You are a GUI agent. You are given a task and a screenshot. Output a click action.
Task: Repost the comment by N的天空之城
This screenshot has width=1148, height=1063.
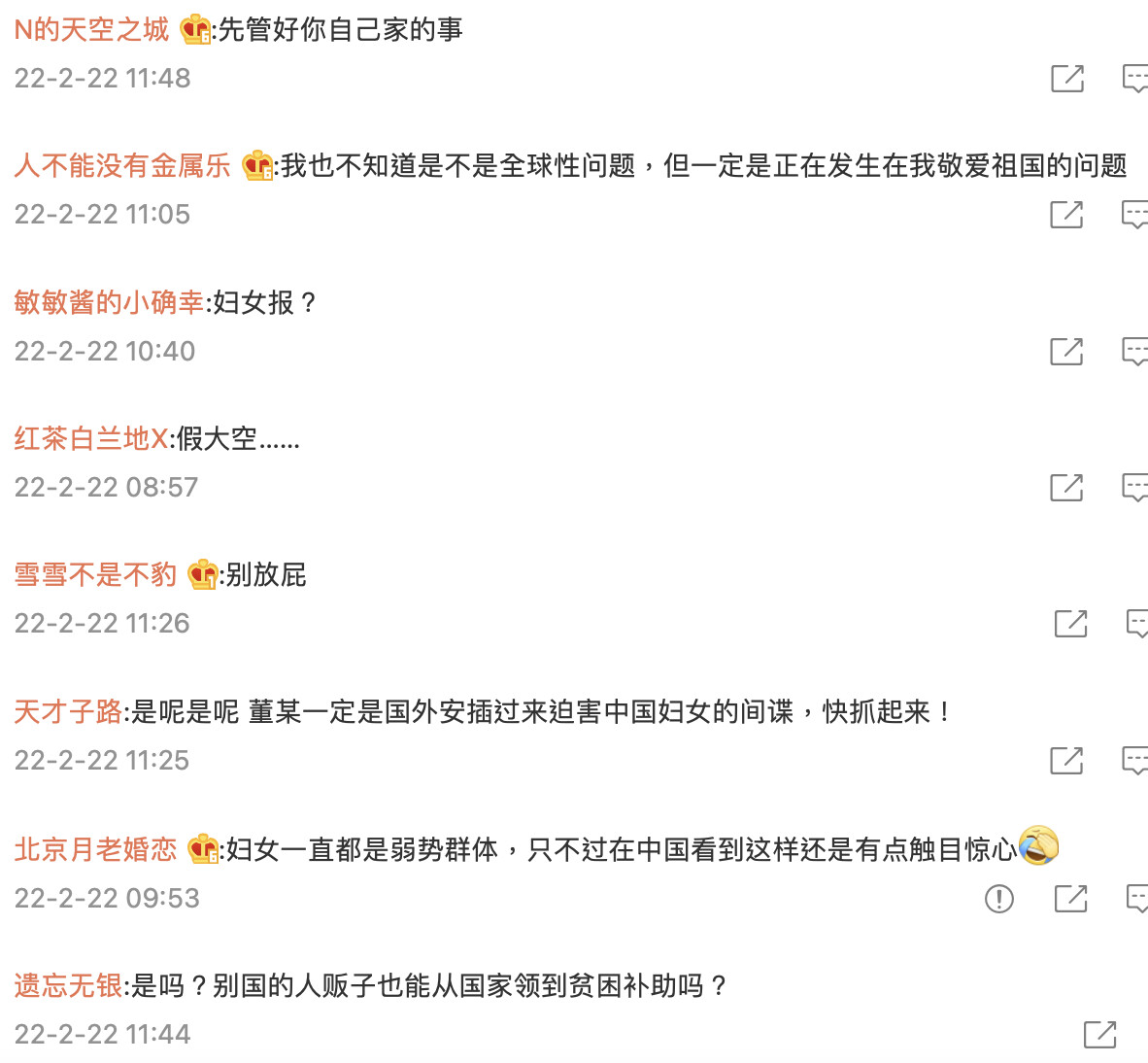(x=1066, y=79)
